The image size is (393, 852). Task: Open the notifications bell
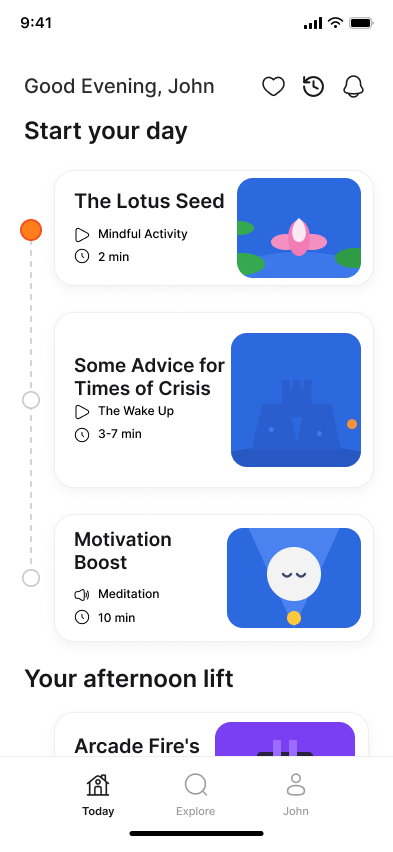353,87
